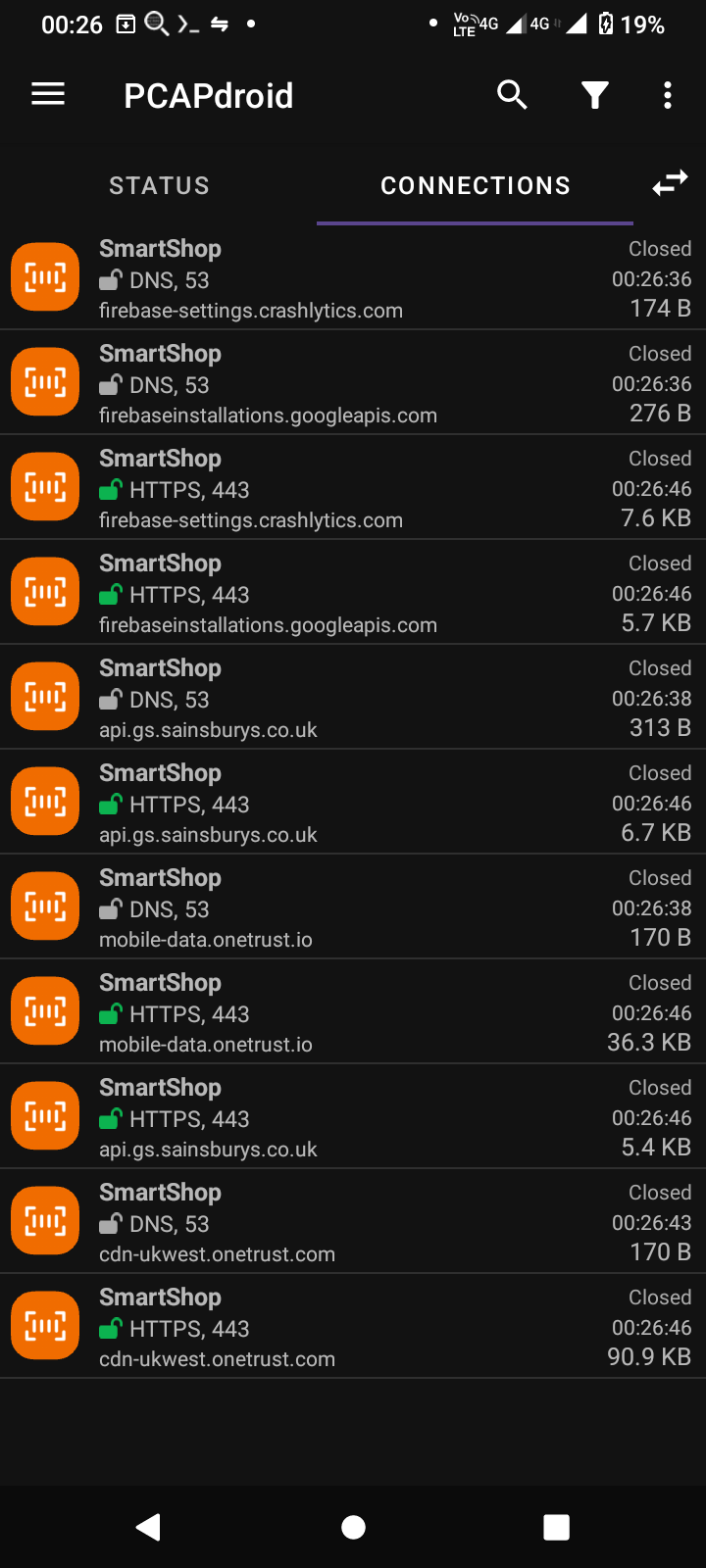Open the api.gs.sainsburys.co.uk DNS connection
706x1568 pixels.
click(x=353, y=697)
